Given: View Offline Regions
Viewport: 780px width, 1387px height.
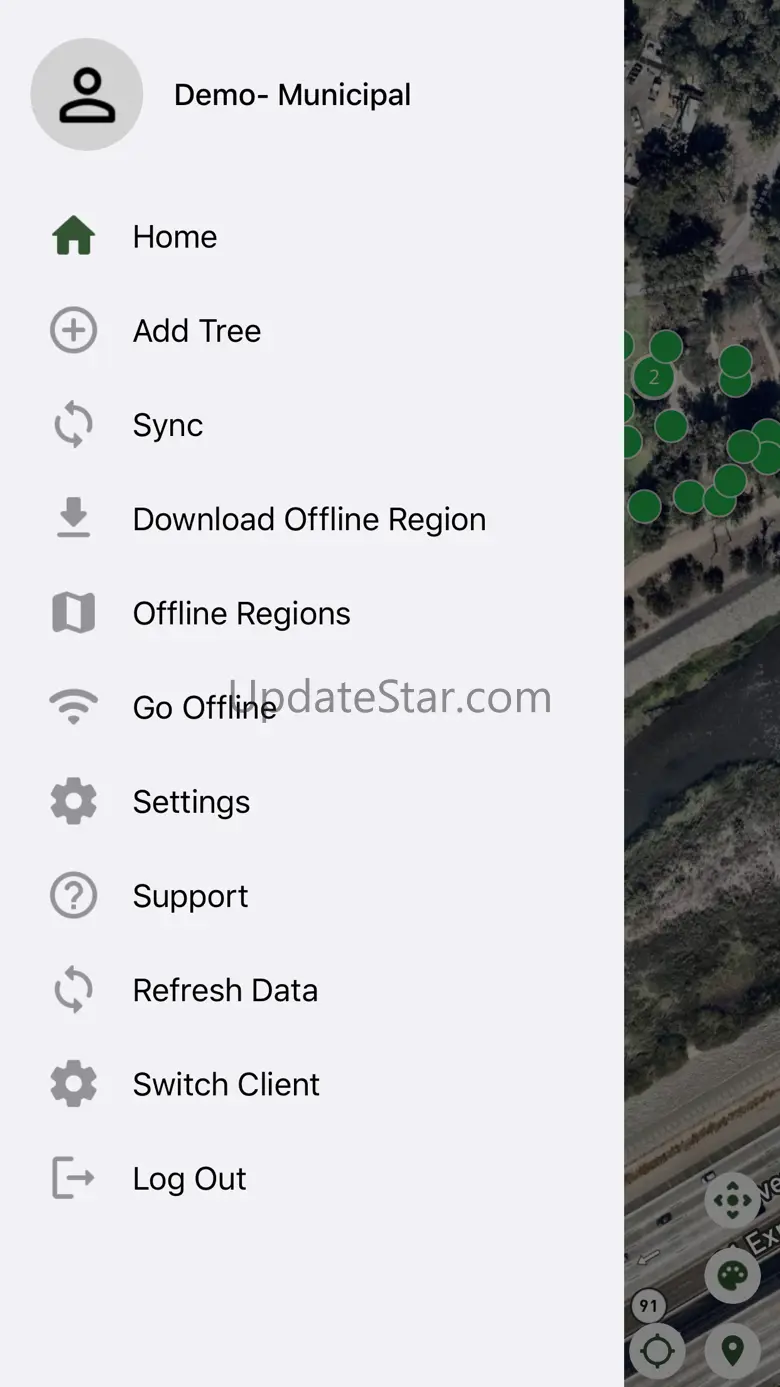Looking at the screenshot, I should pos(241,613).
